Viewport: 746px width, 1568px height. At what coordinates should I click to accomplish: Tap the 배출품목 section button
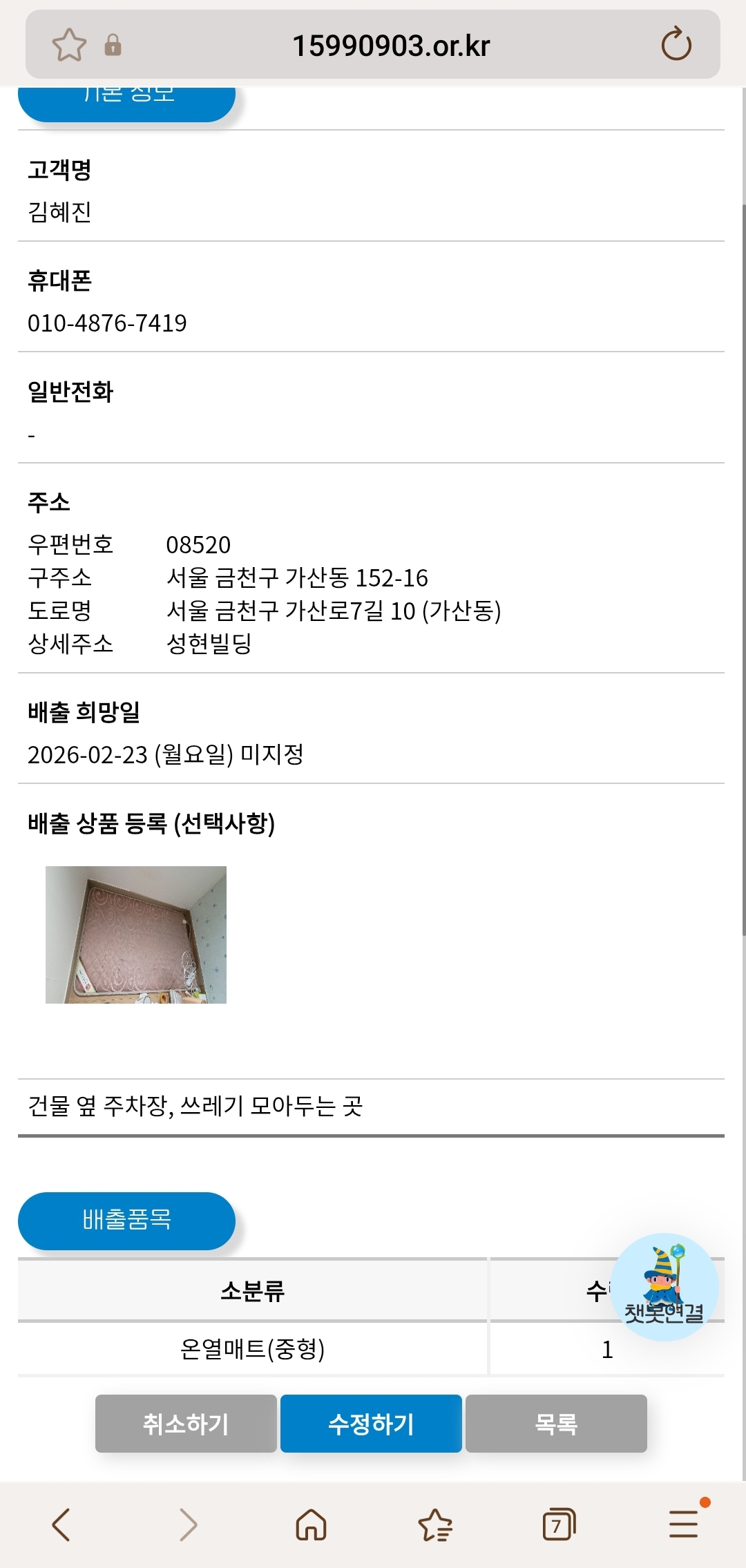pos(126,1220)
